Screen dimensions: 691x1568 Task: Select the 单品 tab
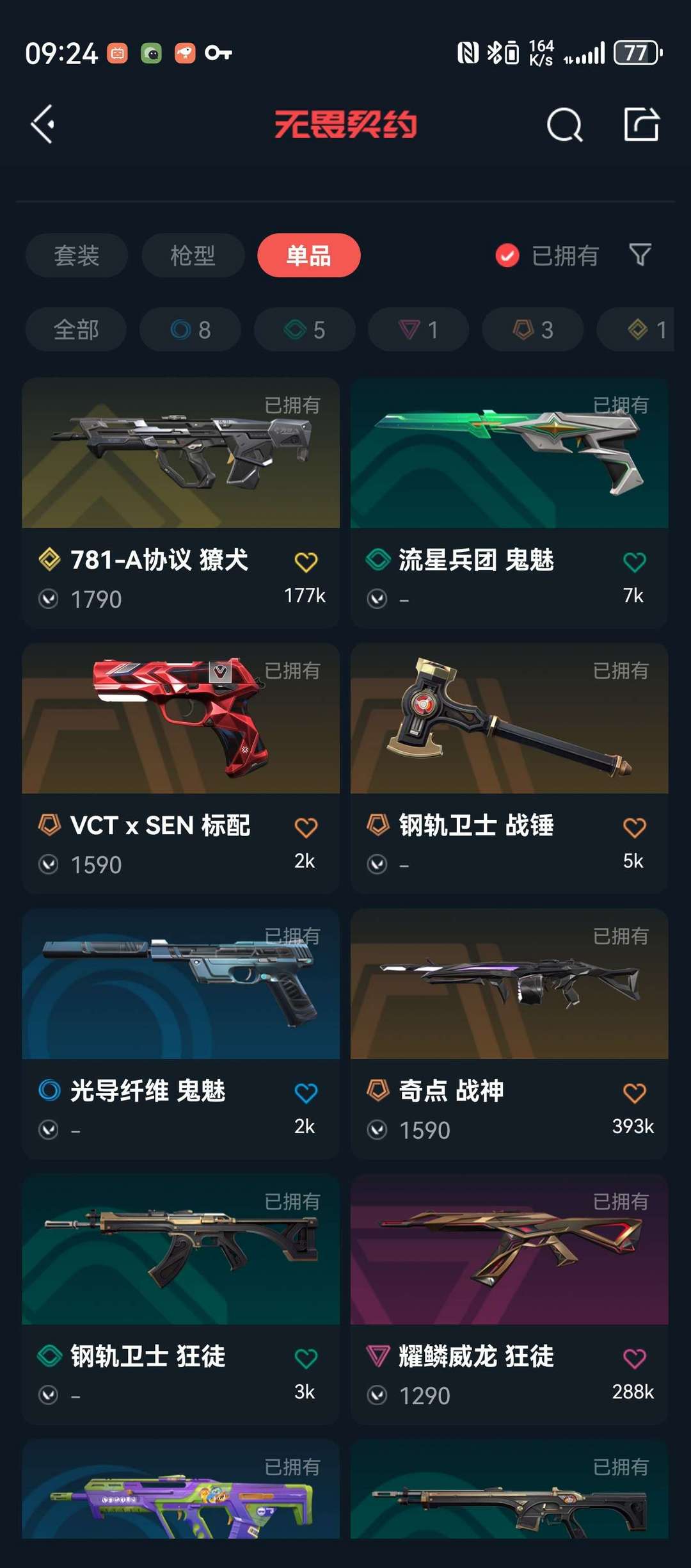[x=308, y=255]
